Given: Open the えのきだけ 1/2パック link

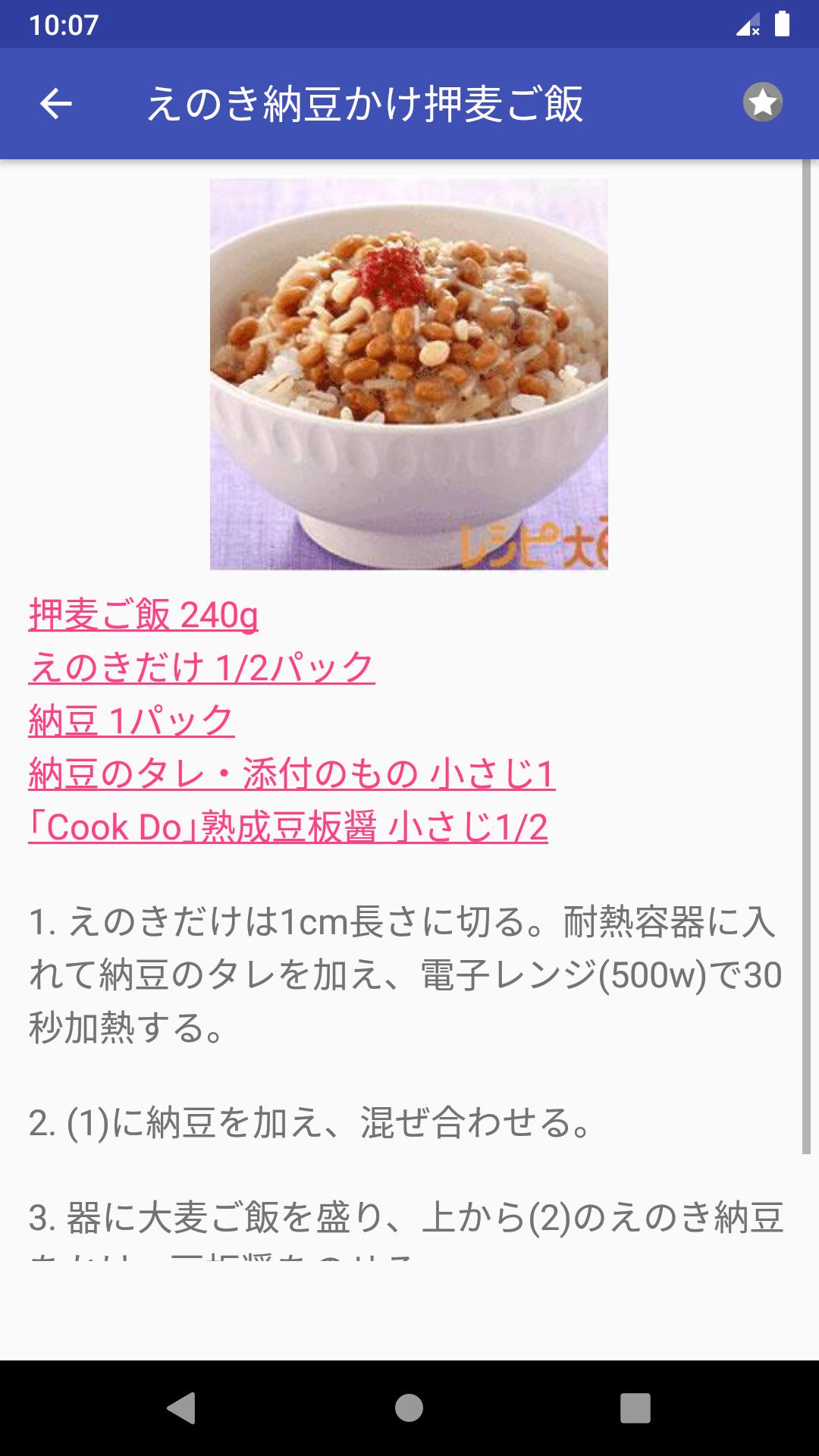Looking at the screenshot, I should tap(202, 667).
